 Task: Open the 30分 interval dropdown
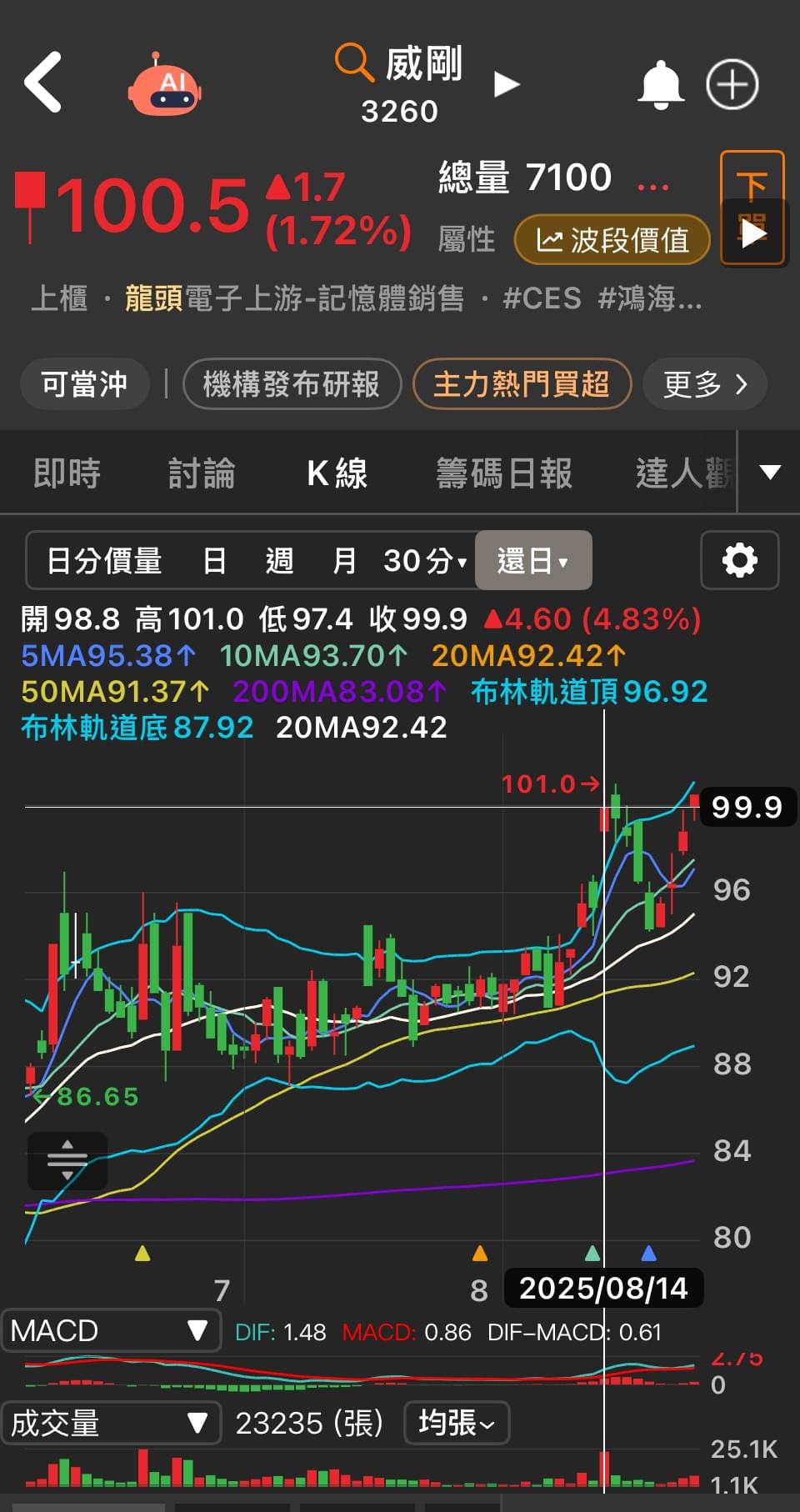click(x=424, y=561)
